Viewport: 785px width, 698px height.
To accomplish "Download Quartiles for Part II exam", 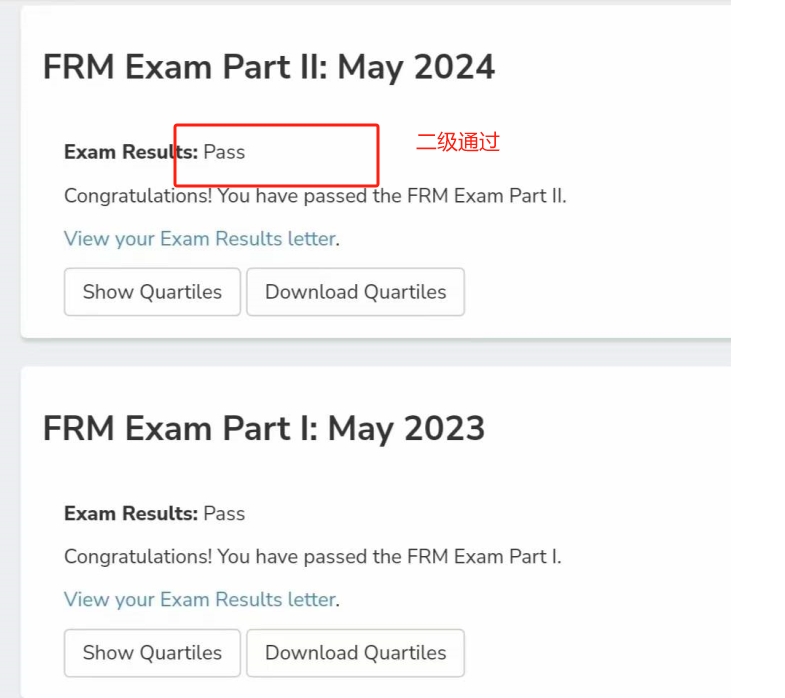I will pos(355,292).
